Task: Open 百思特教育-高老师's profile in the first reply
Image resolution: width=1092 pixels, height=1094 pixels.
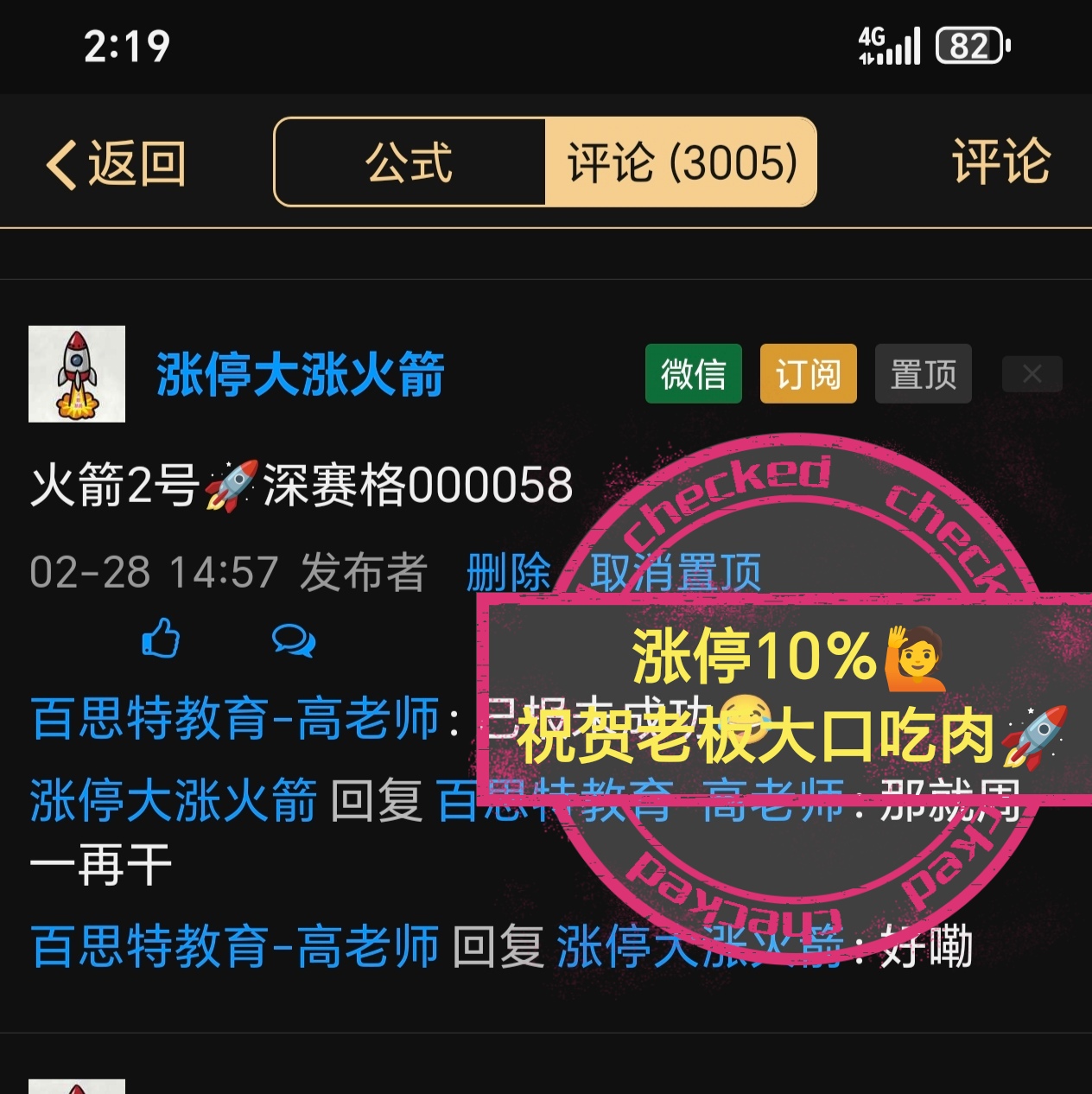Action: click(235, 718)
